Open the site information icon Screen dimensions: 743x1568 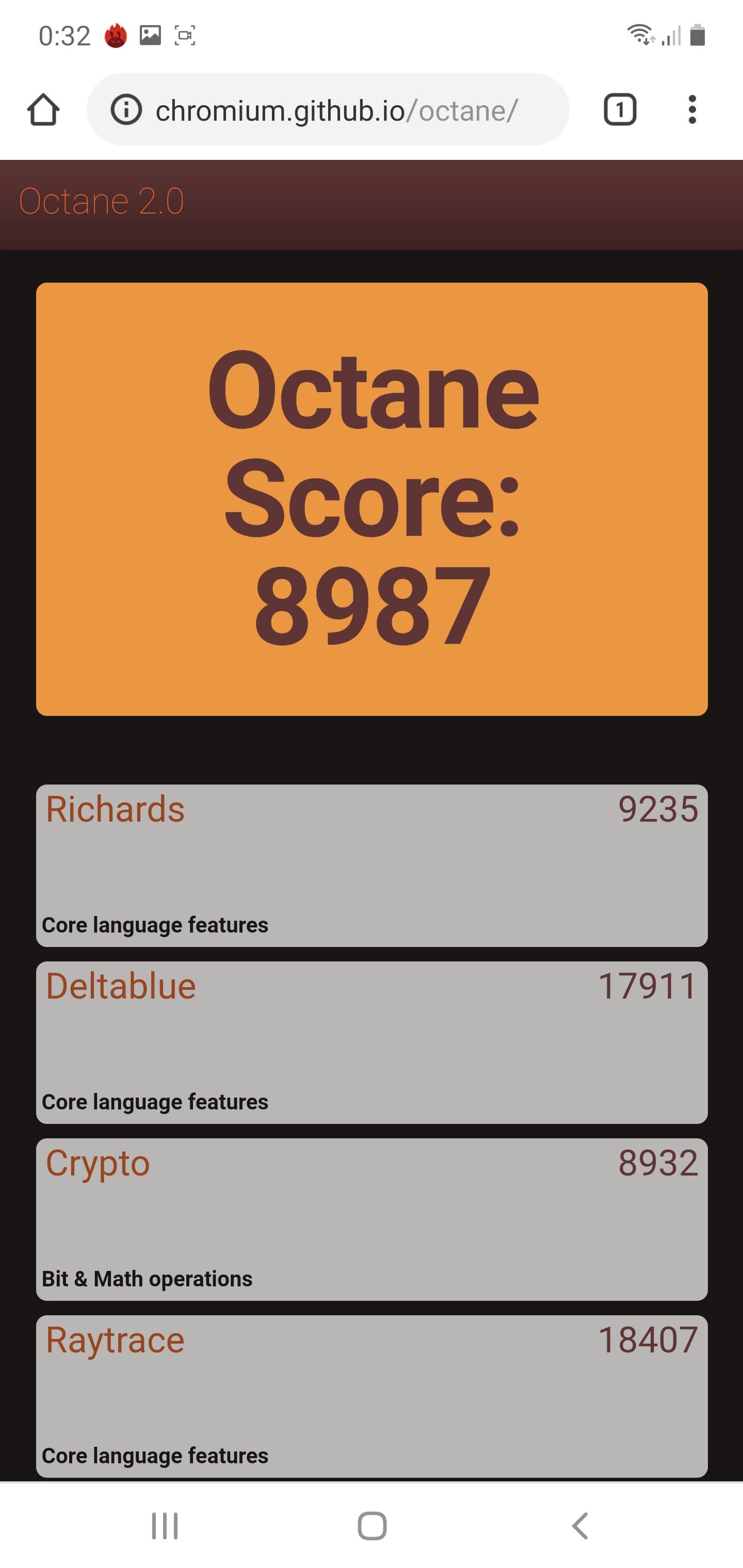126,110
